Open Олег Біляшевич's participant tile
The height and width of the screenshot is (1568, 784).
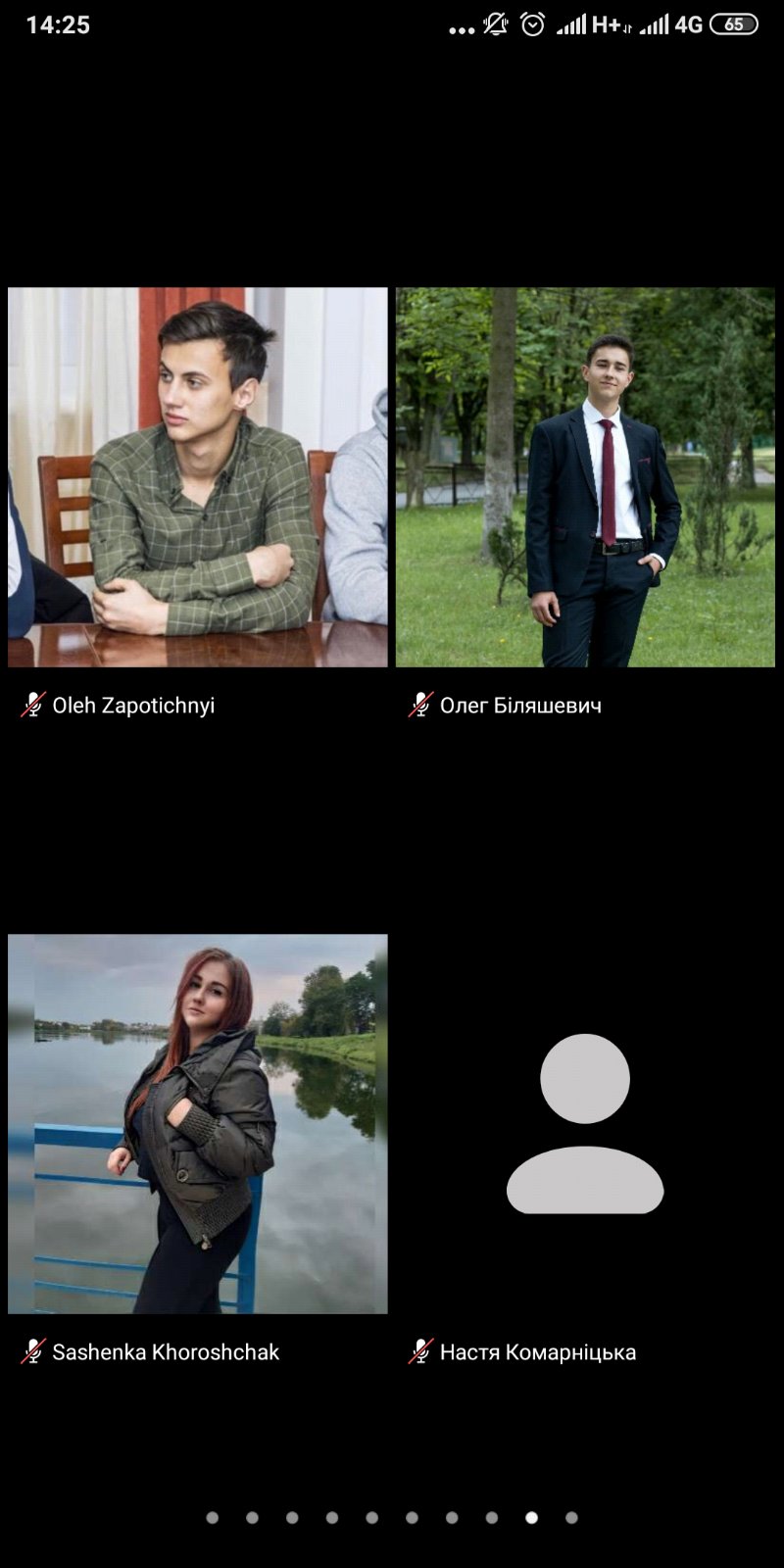[x=585, y=477]
